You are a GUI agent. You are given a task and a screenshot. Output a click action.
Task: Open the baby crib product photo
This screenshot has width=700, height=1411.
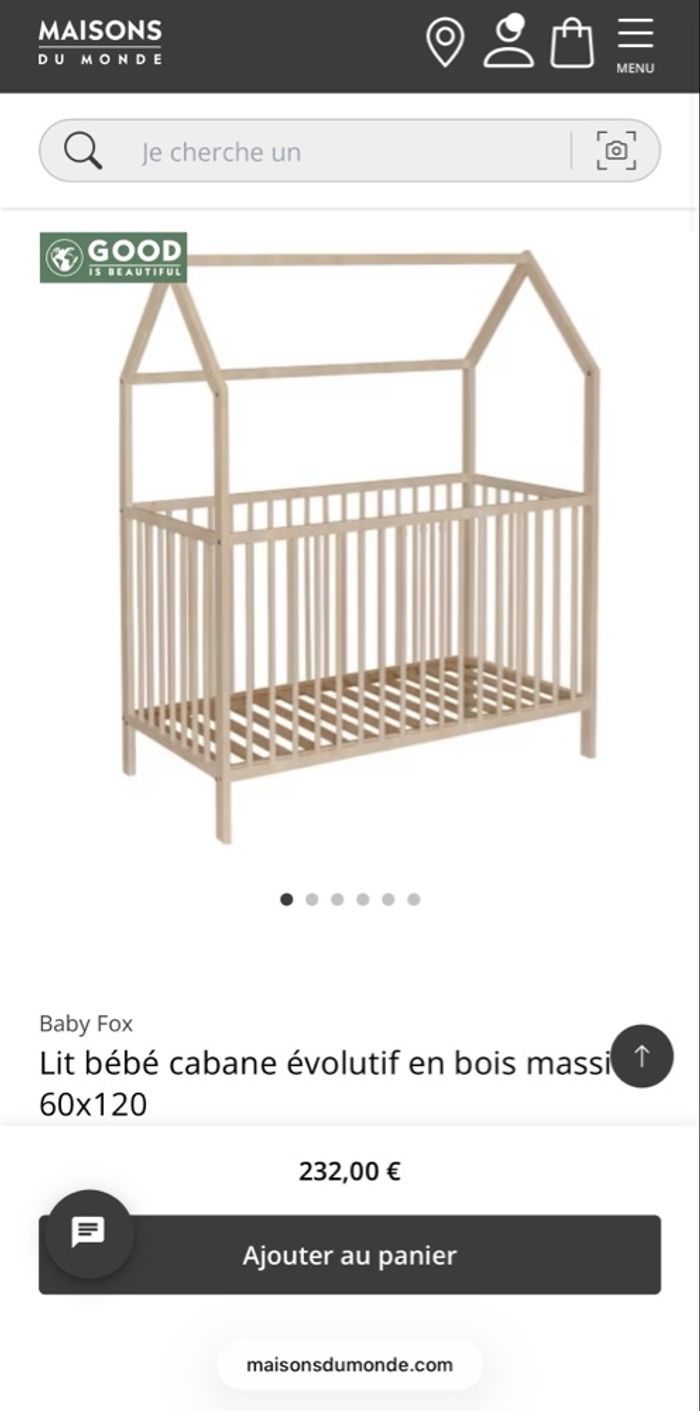click(x=360, y=545)
